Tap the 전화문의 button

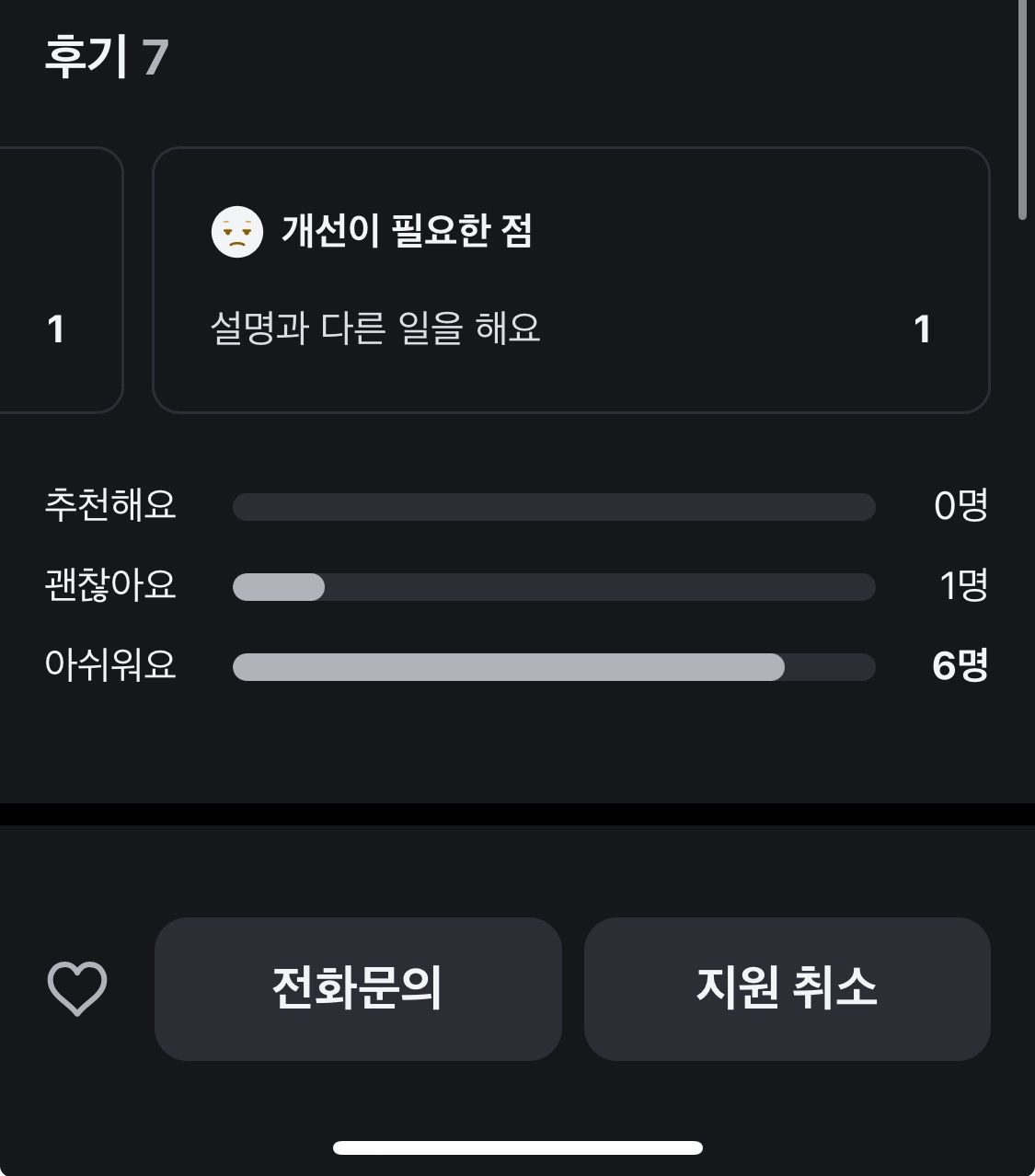point(358,989)
